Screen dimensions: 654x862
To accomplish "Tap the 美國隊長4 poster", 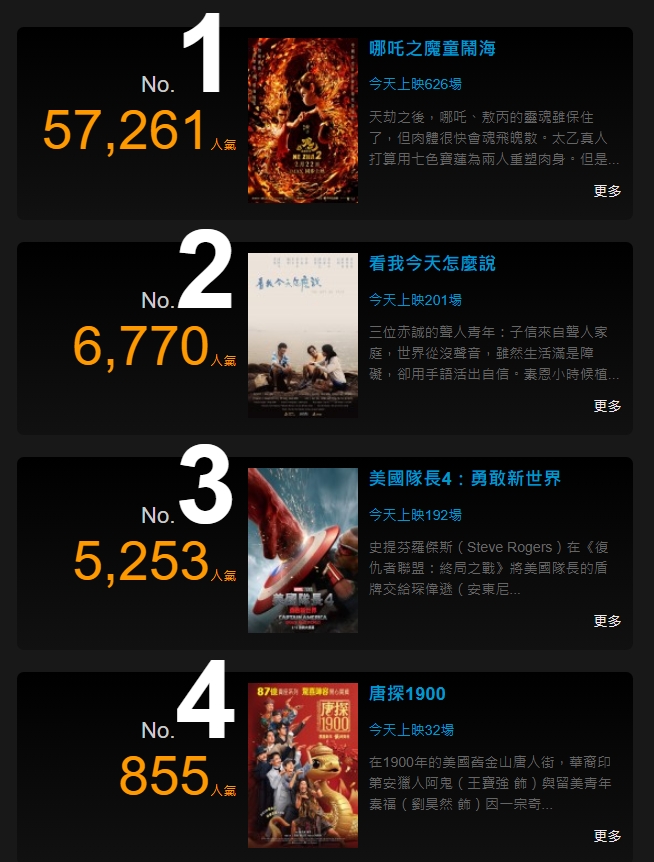I will pos(302,550).
